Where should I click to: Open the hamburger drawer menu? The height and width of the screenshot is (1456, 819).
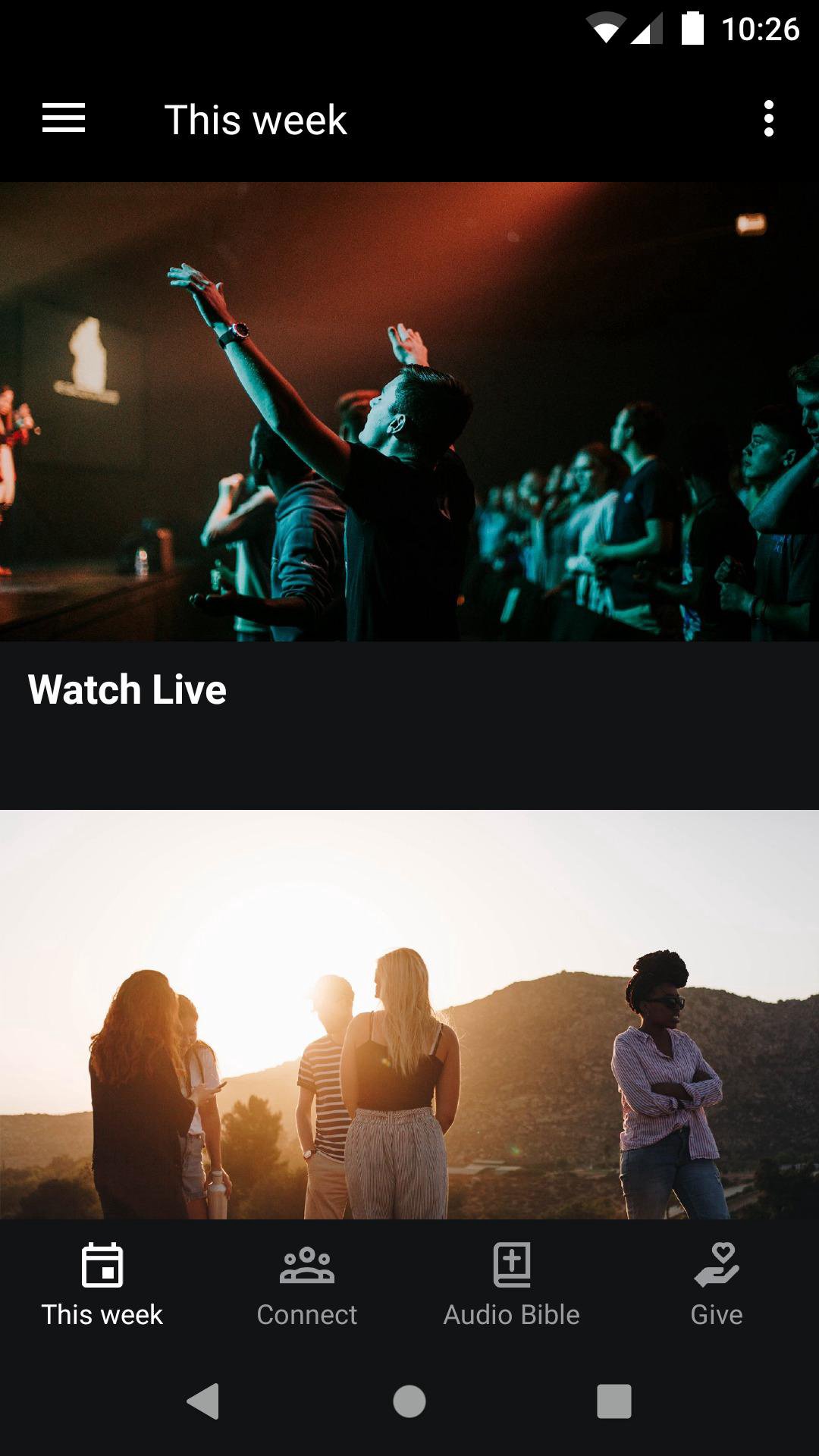click(x=64, y=119)
